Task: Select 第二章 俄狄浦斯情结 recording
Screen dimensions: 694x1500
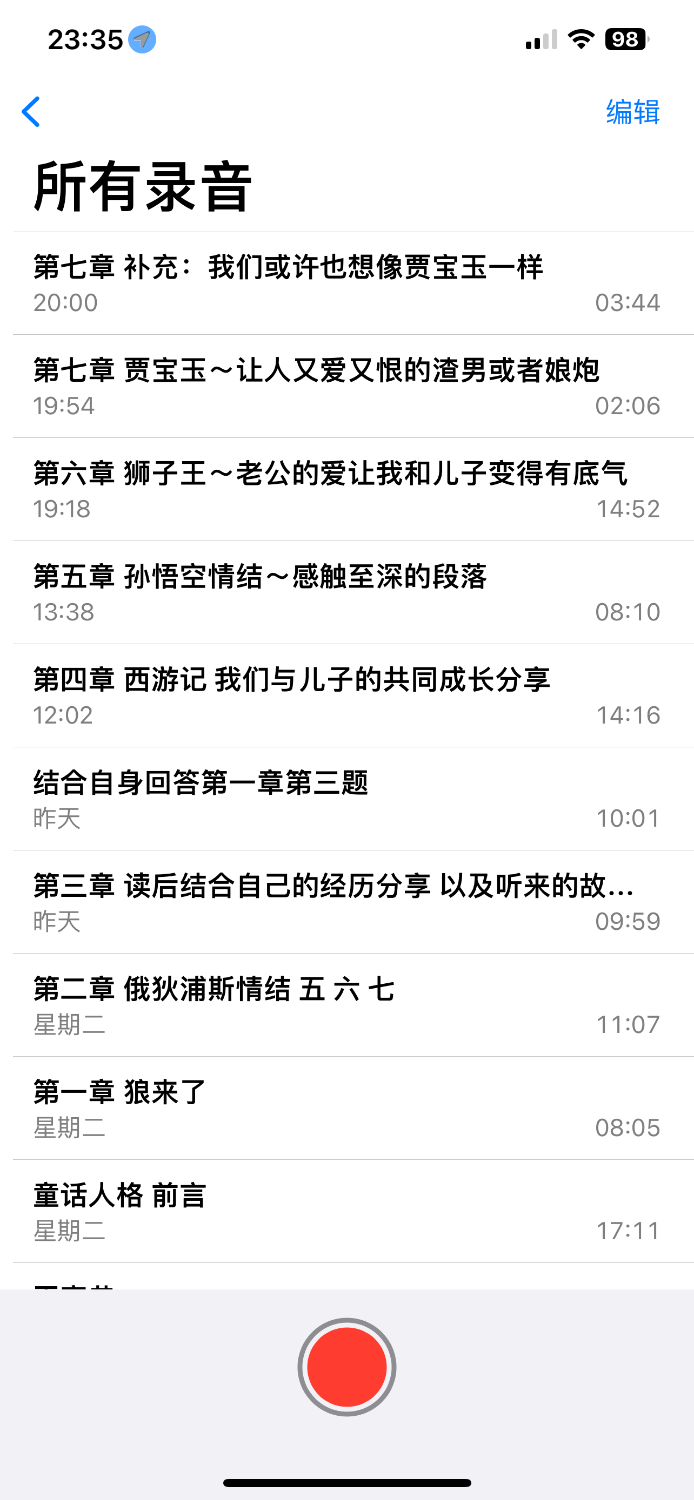Action: 346,1005
